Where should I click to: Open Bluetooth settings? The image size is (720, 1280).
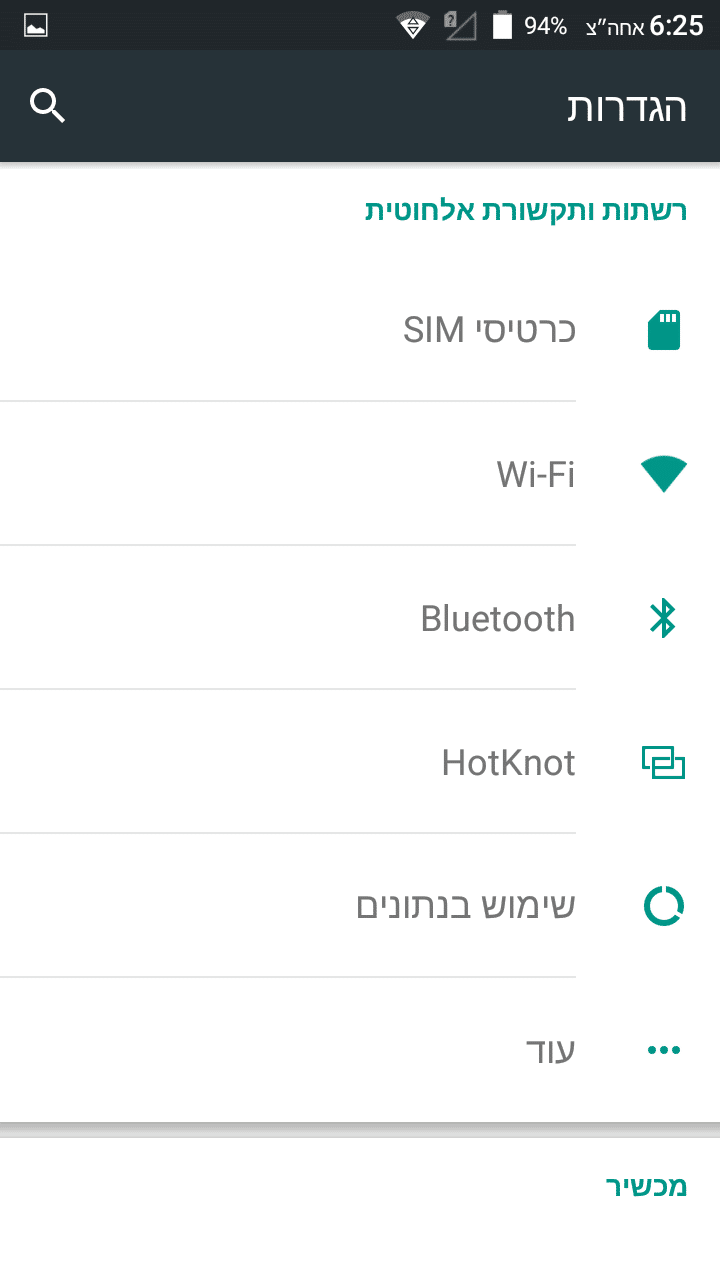tap(497, 618)
